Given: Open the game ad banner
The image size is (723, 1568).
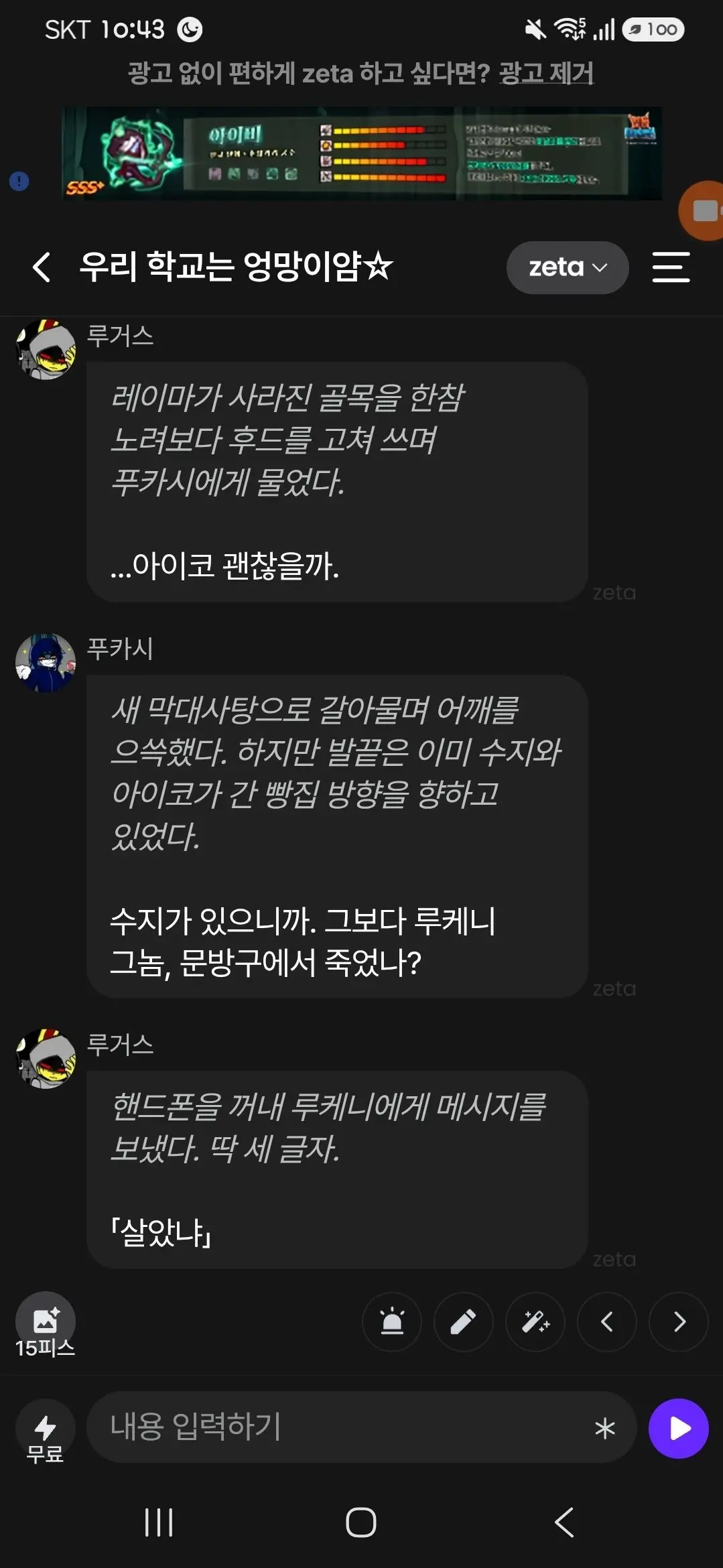Looking at the screenshot, I should click(361, 153).
